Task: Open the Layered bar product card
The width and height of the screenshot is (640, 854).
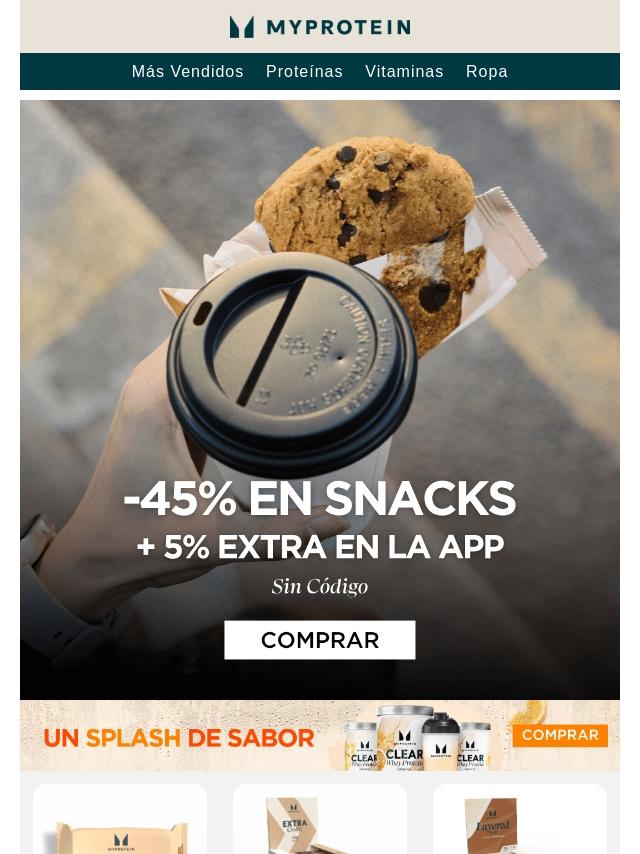Action: [520, 822]
